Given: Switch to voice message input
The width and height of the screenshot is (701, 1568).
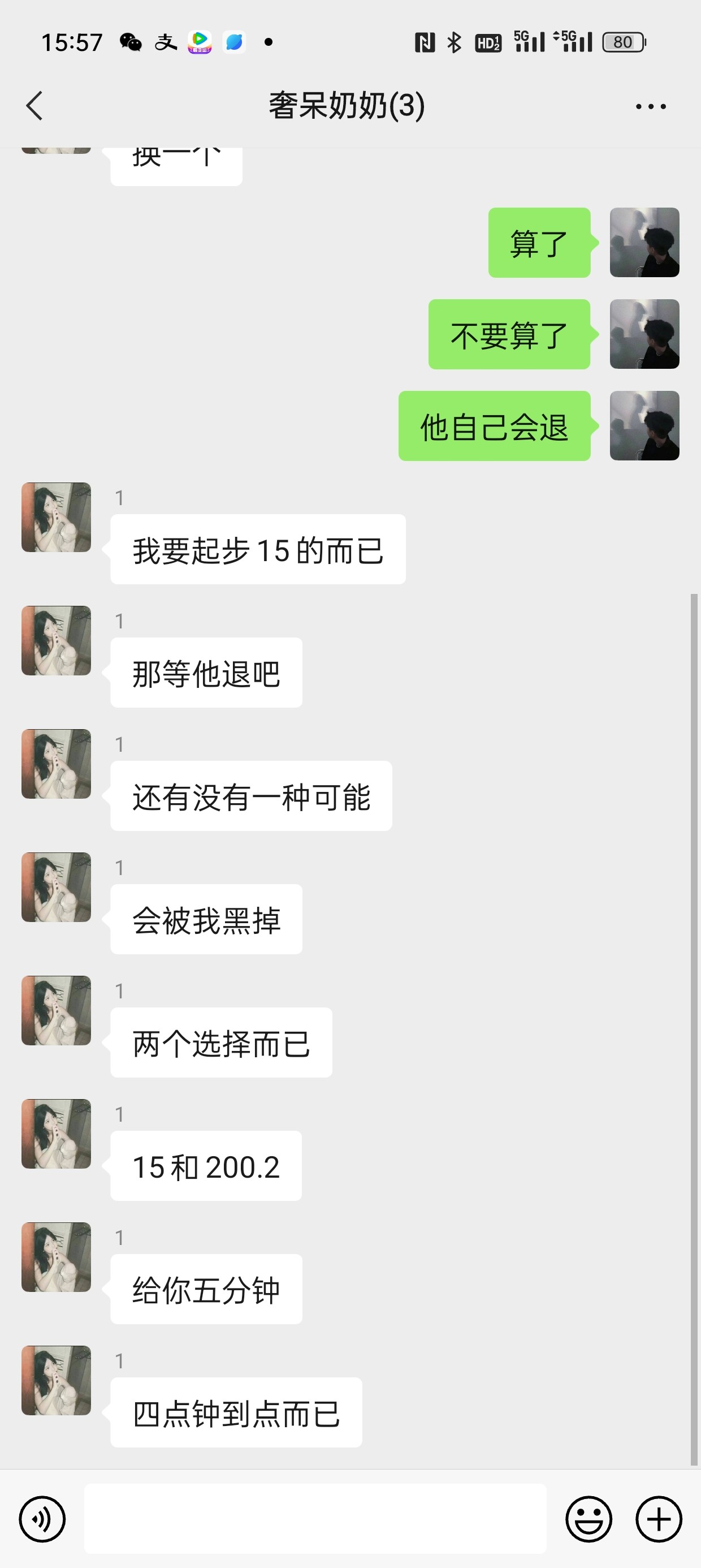Looking at the screenshot, I should (x=42, y=1519).
